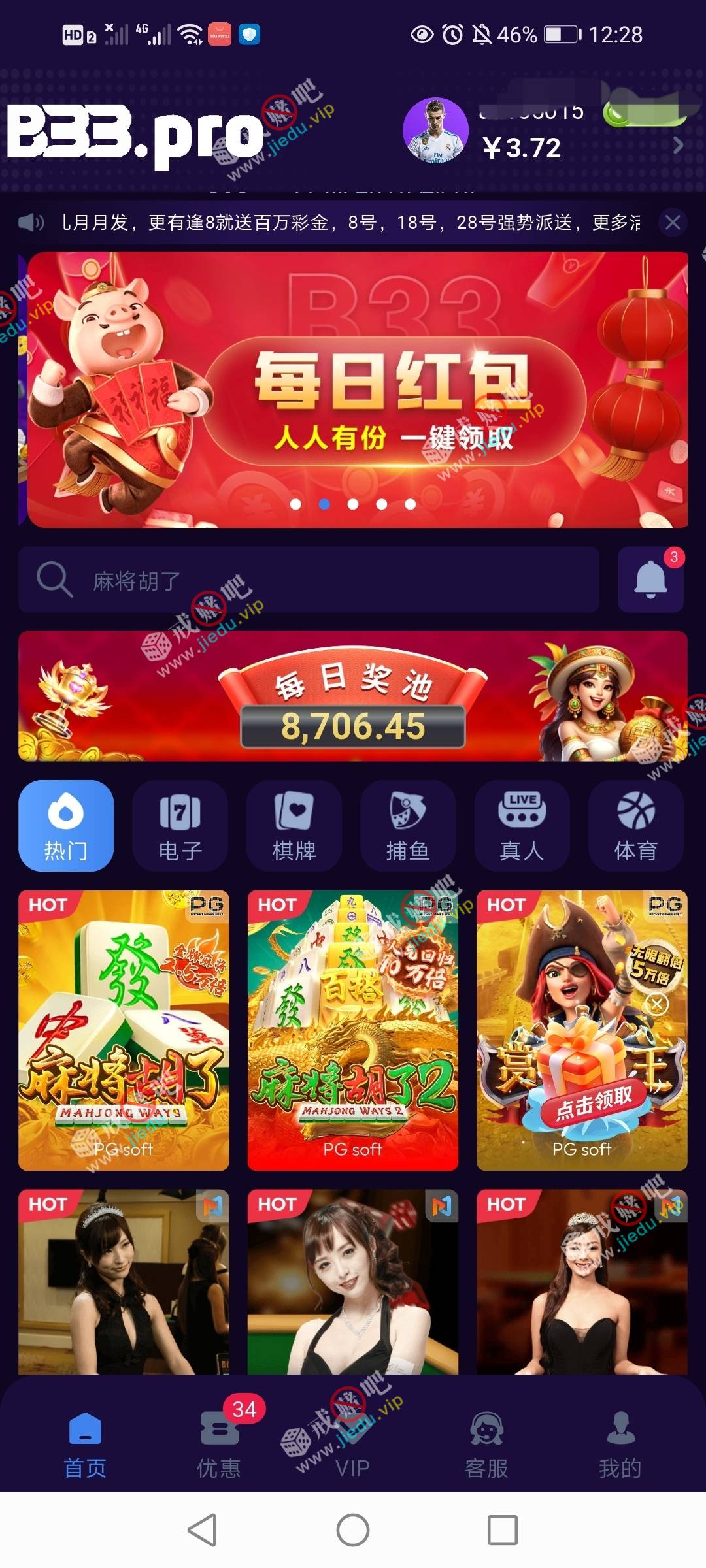
Task: Open the notifications bell
Action: (650, 580)
